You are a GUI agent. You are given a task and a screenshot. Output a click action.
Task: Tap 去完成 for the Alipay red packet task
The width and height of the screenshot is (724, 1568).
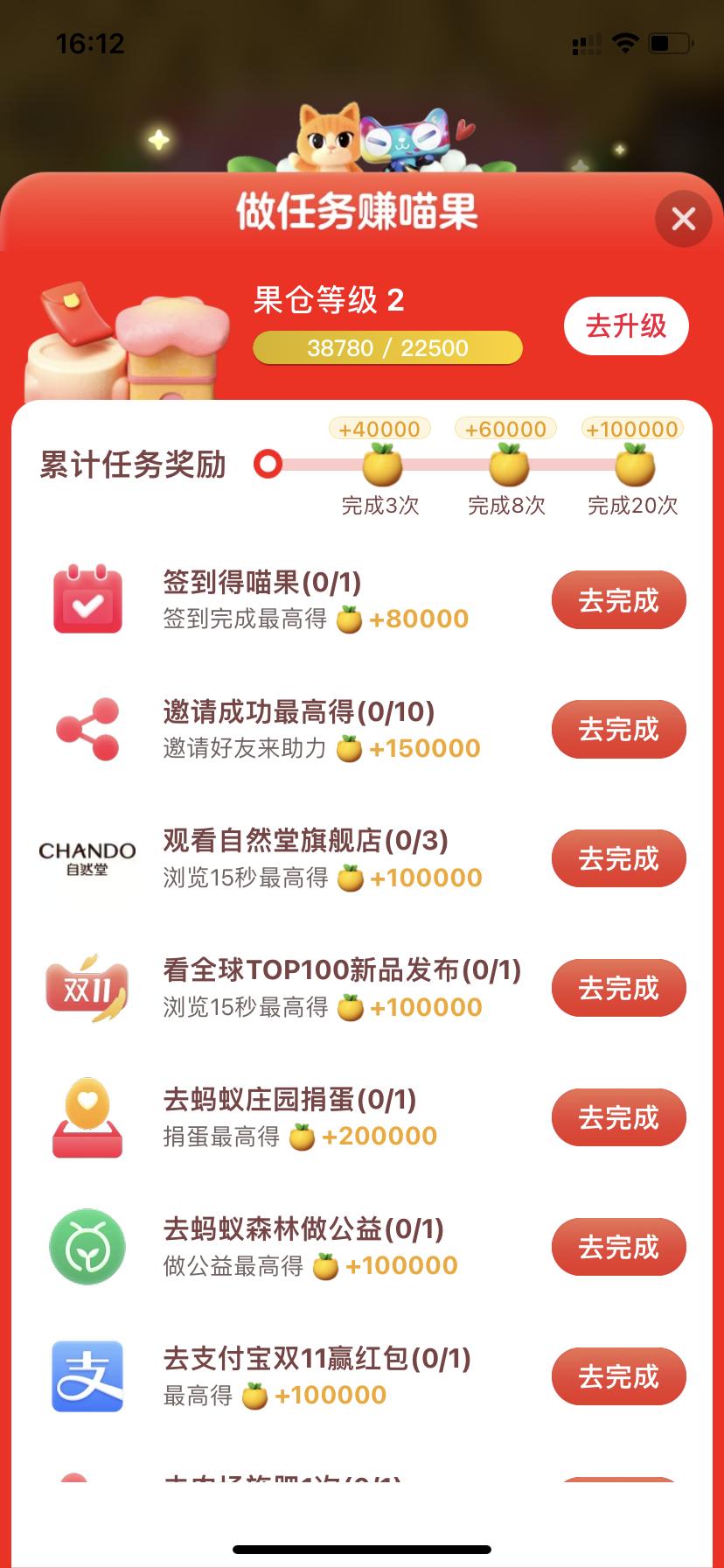618,1375
